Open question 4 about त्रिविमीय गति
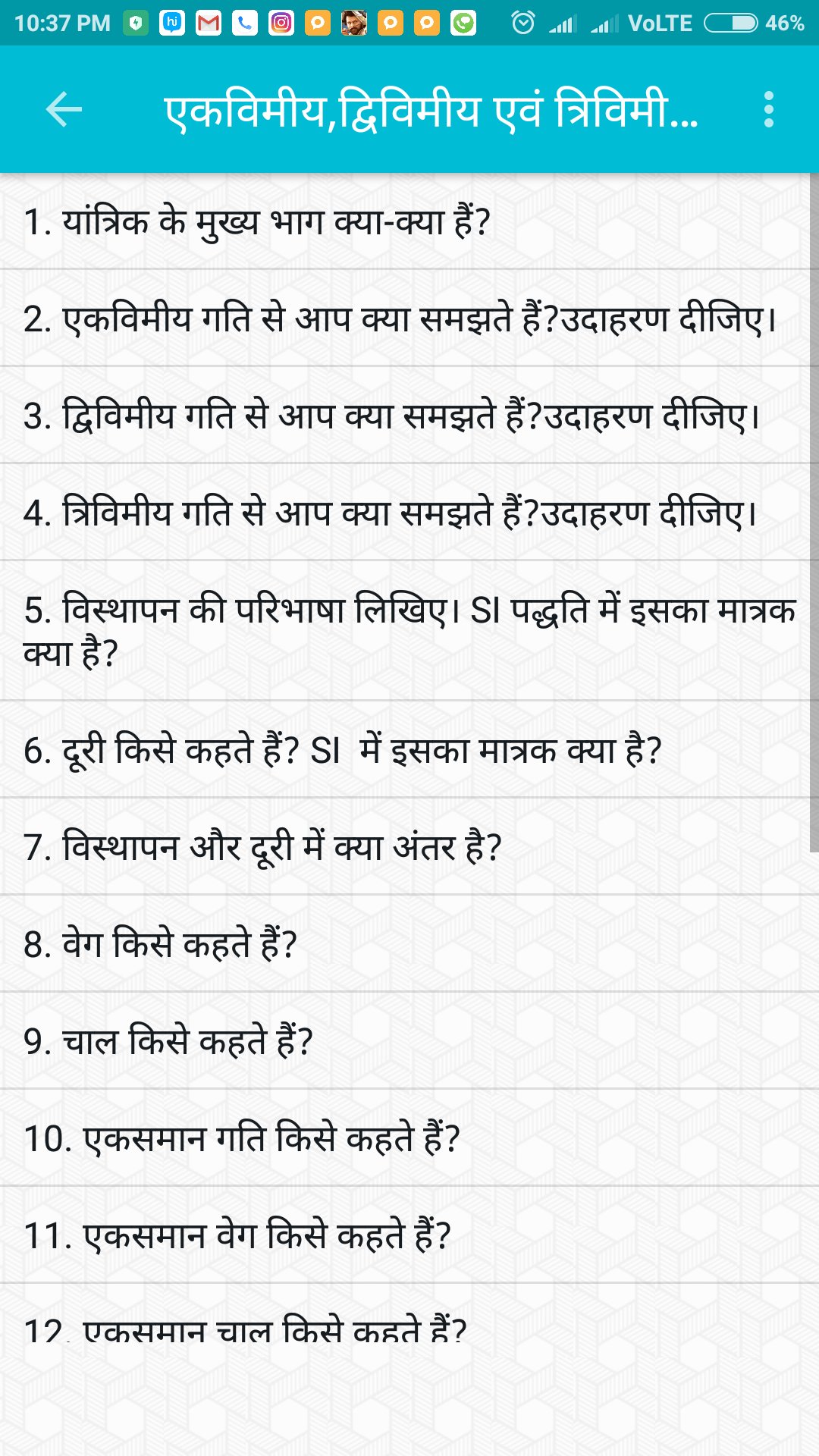The width and height of the screenshot is (819, 1456). [405, 513]
